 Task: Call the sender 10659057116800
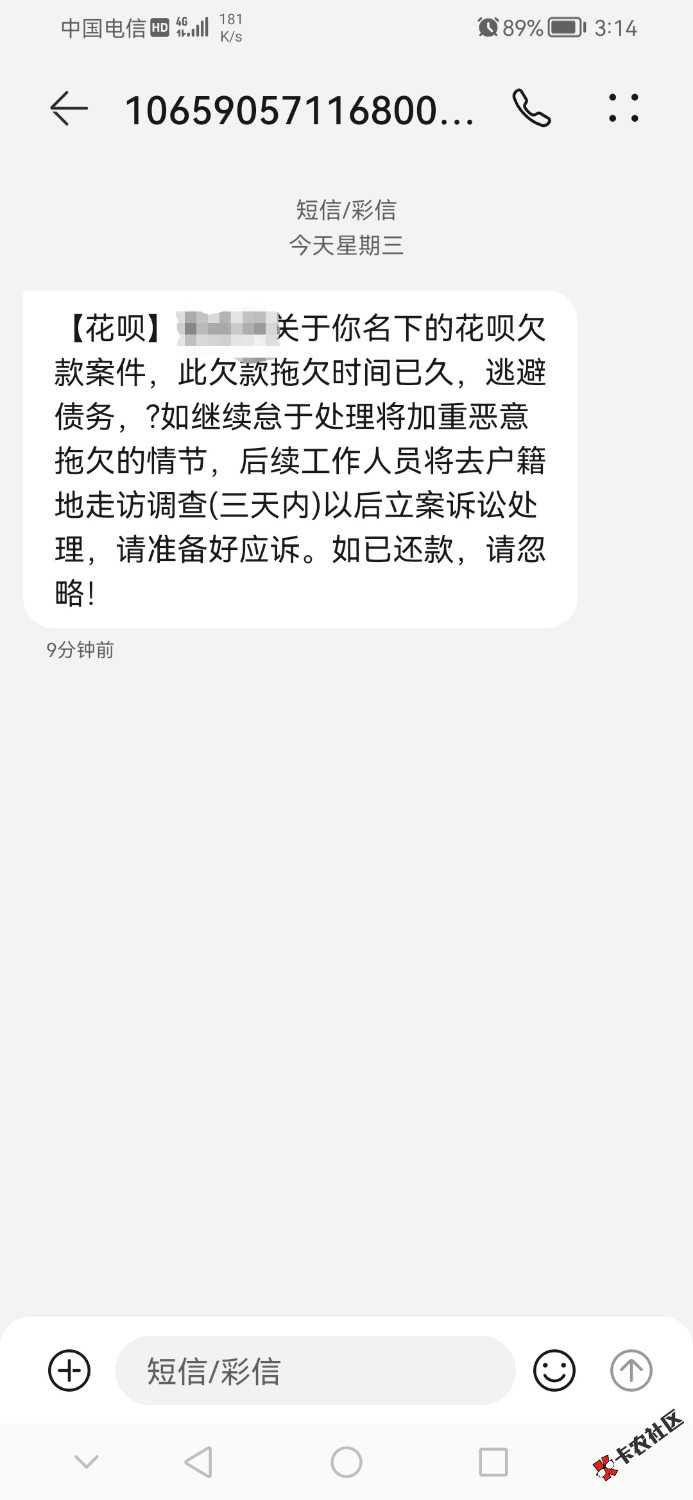point(531,109)
